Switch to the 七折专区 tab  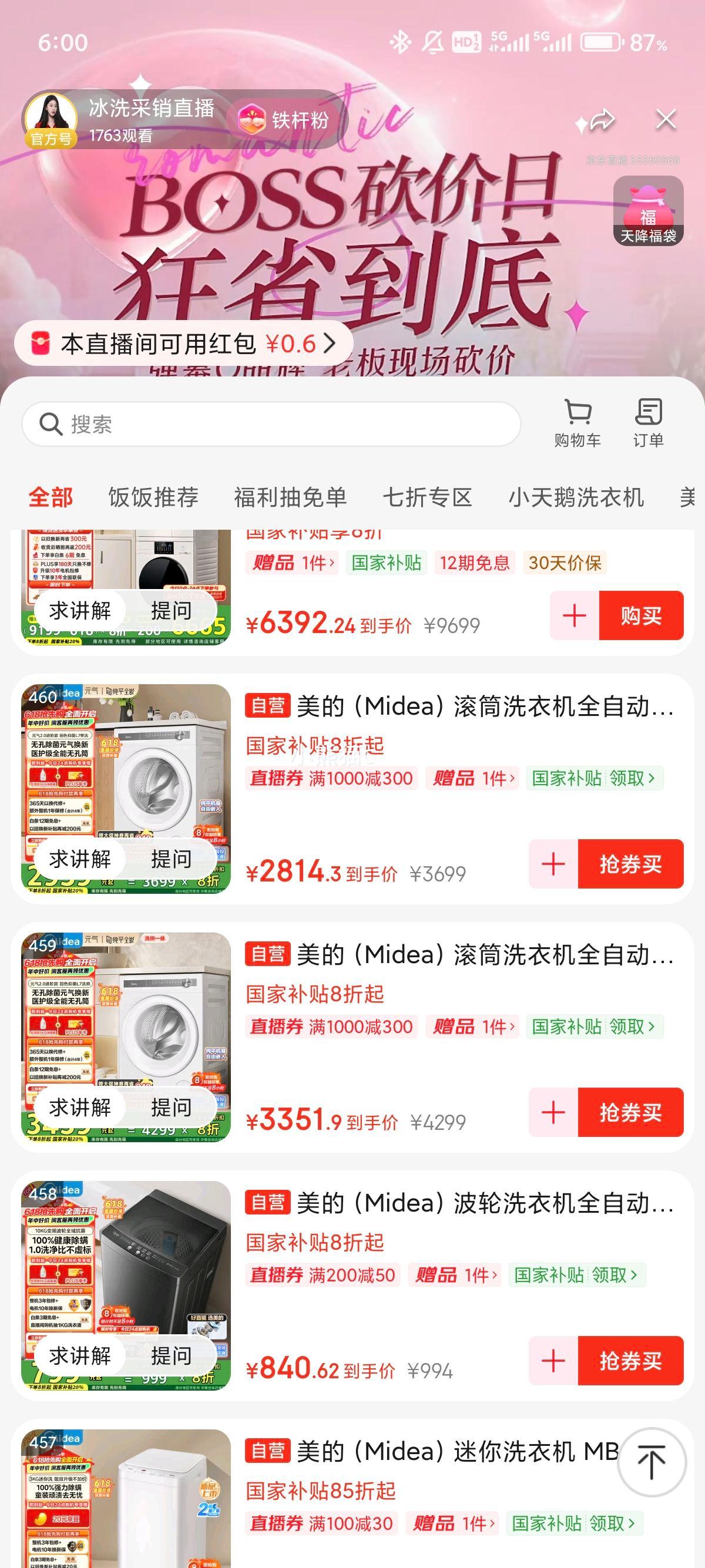[x=428, y=497]
